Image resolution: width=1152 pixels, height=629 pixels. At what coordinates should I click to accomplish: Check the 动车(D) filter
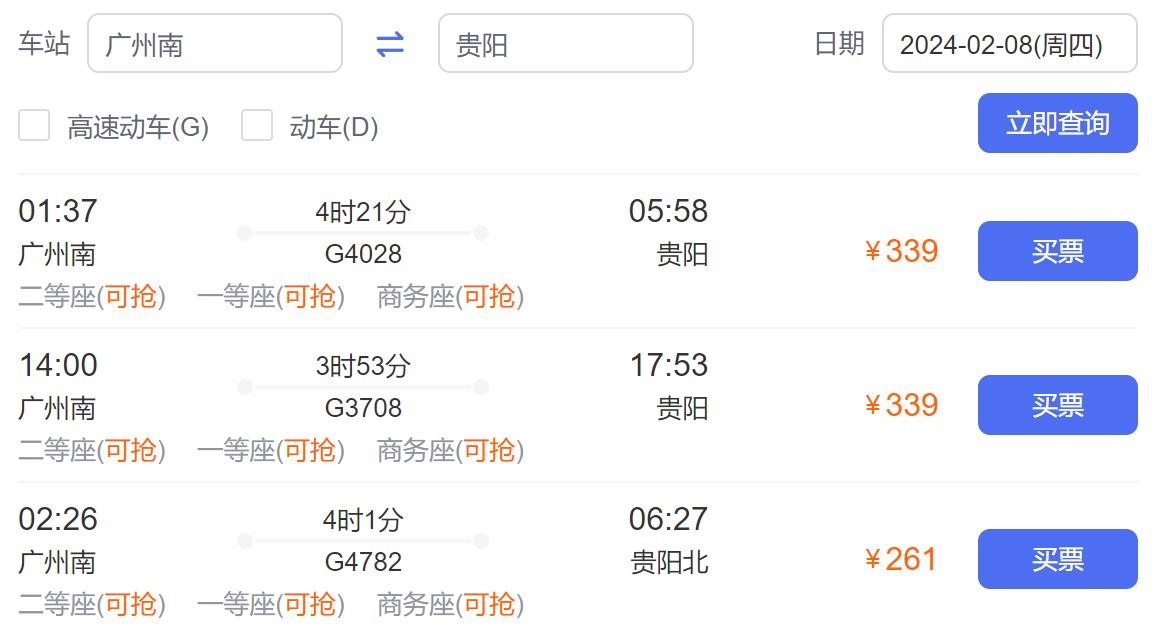[x=257, y=126]
